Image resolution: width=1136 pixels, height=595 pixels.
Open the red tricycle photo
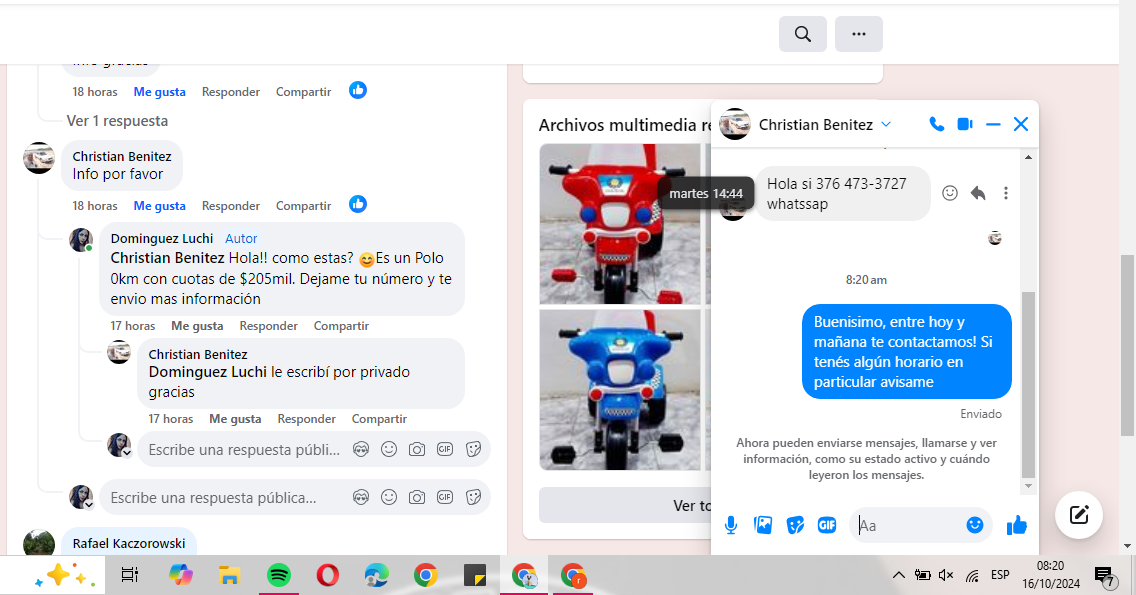(620, 222)
